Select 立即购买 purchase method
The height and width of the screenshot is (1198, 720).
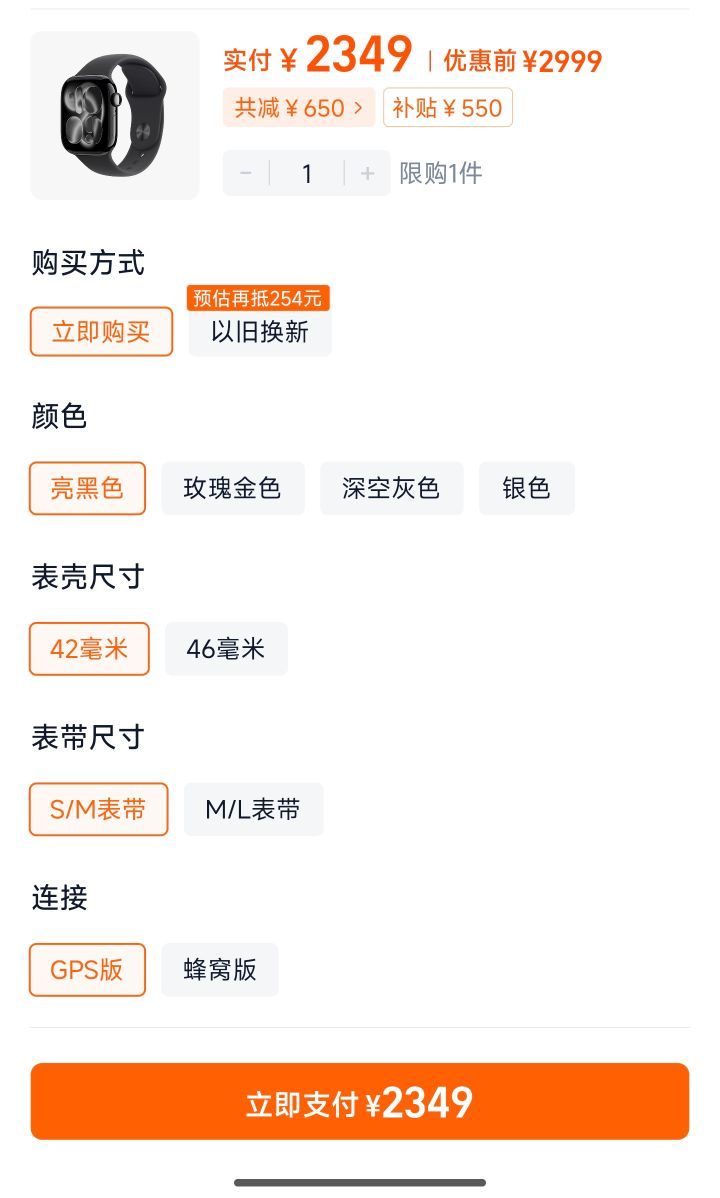coord(102,332)
